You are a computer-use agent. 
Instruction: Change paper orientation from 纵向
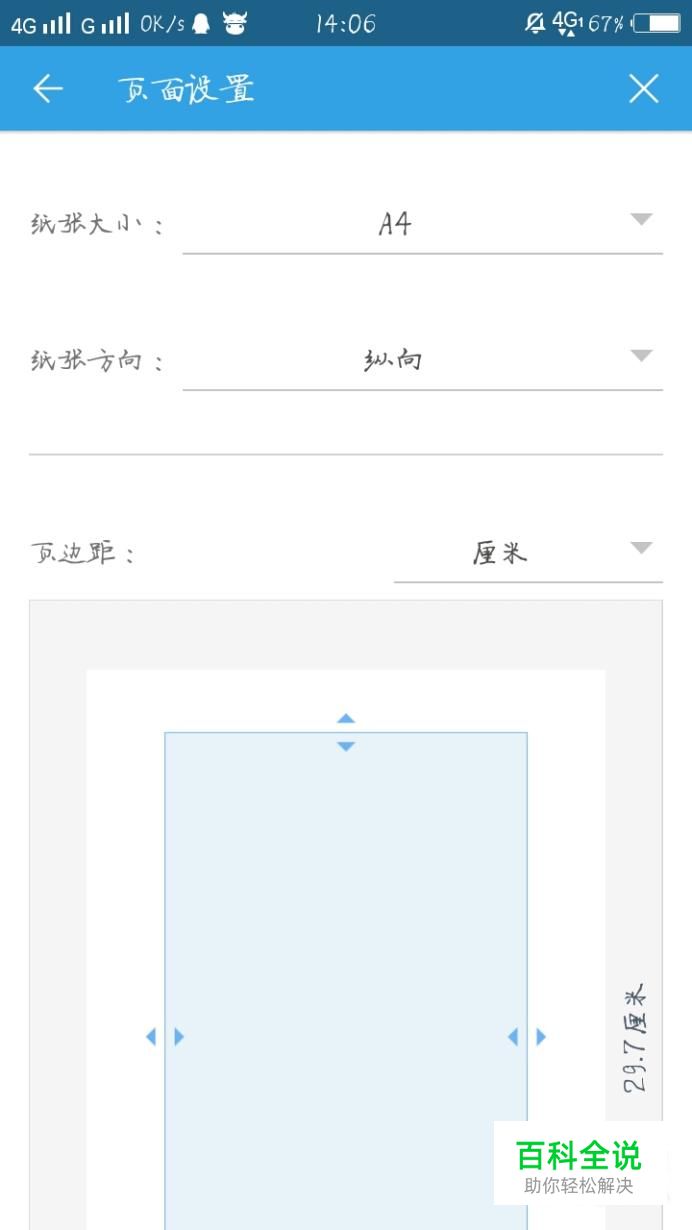422,359
